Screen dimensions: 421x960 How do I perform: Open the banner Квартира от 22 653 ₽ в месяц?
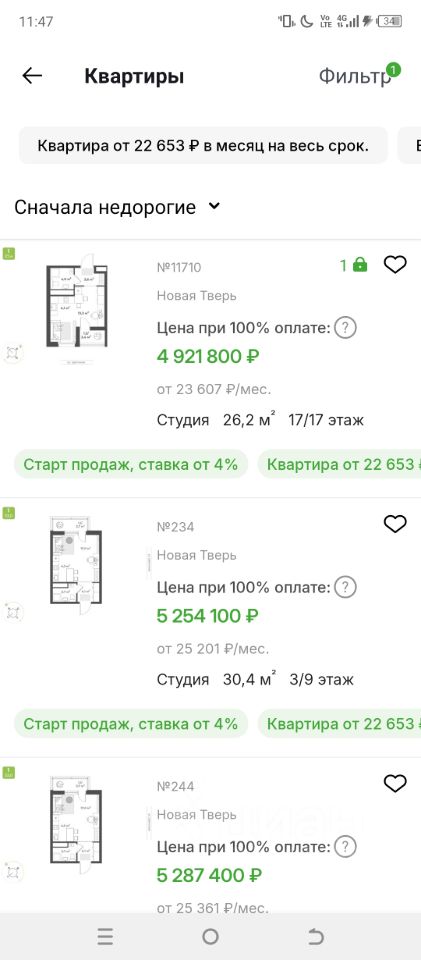click(203, 146)
